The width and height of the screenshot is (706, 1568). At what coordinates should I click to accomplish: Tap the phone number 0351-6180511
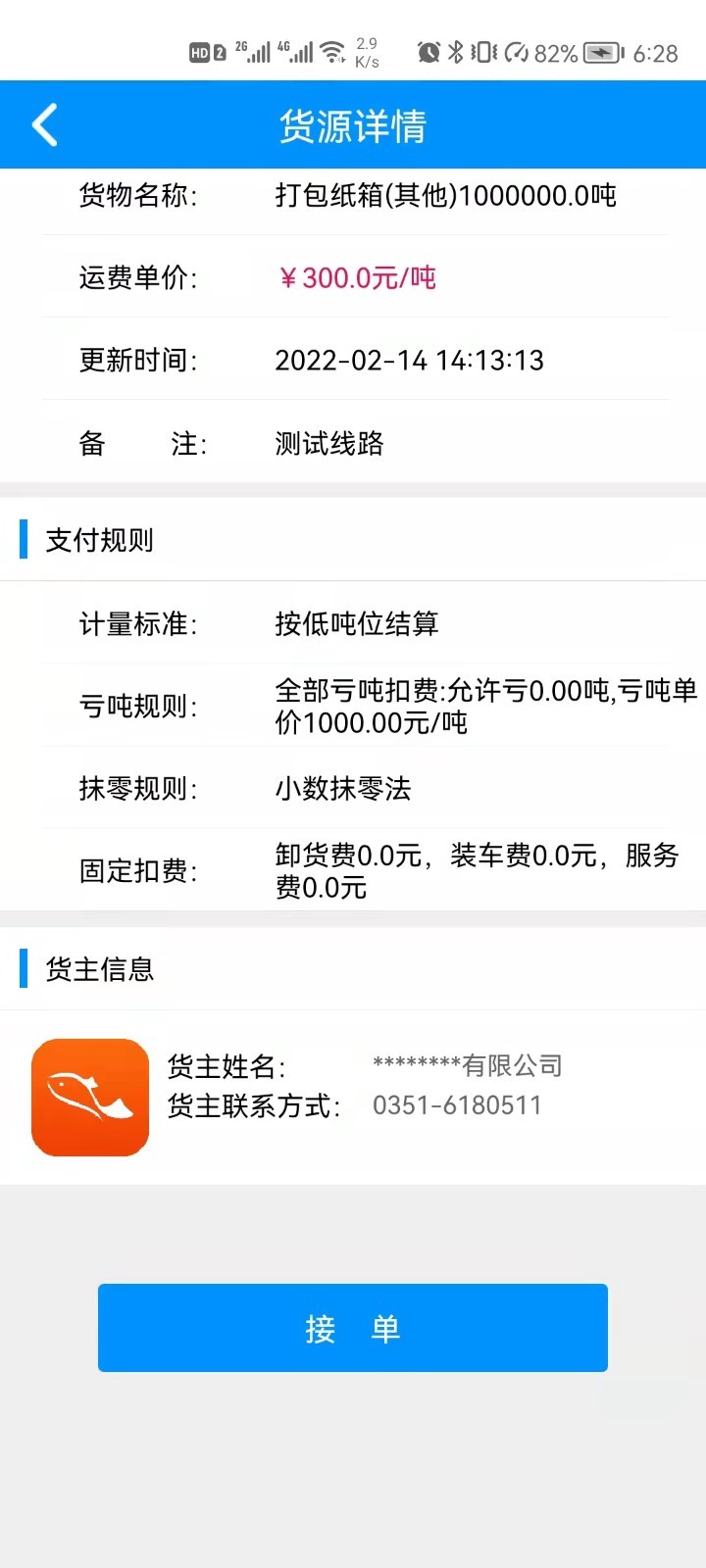[457, 1104]
